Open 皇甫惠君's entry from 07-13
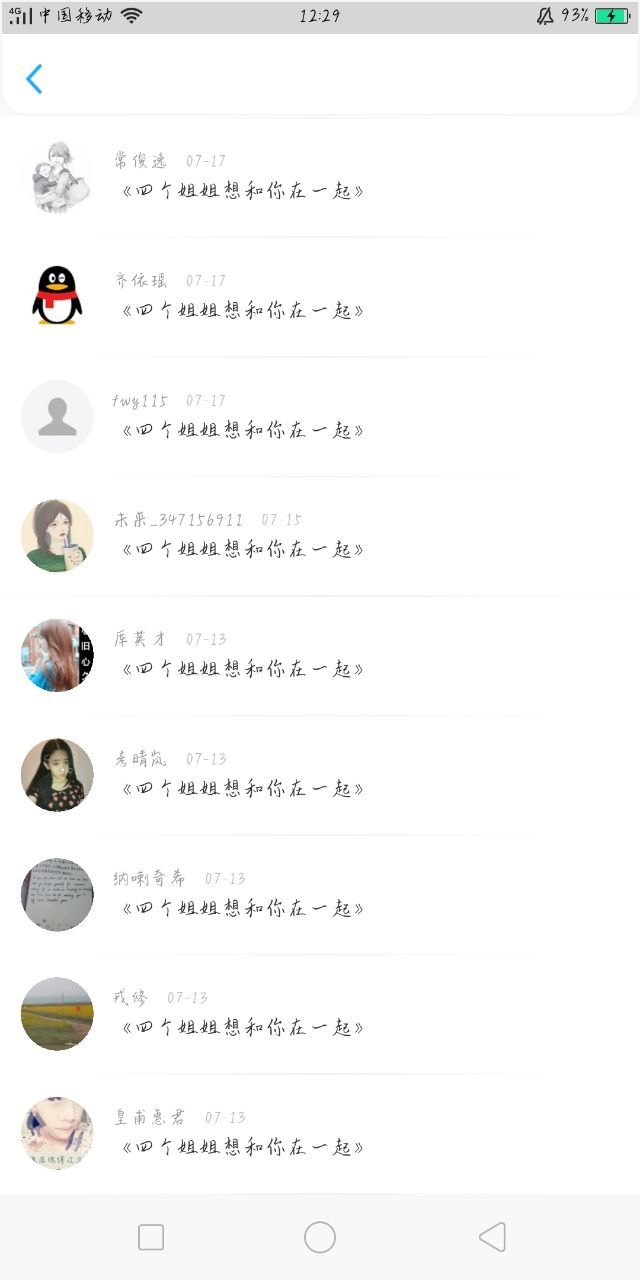The image size is (640, 1280). coord(320,1134)
